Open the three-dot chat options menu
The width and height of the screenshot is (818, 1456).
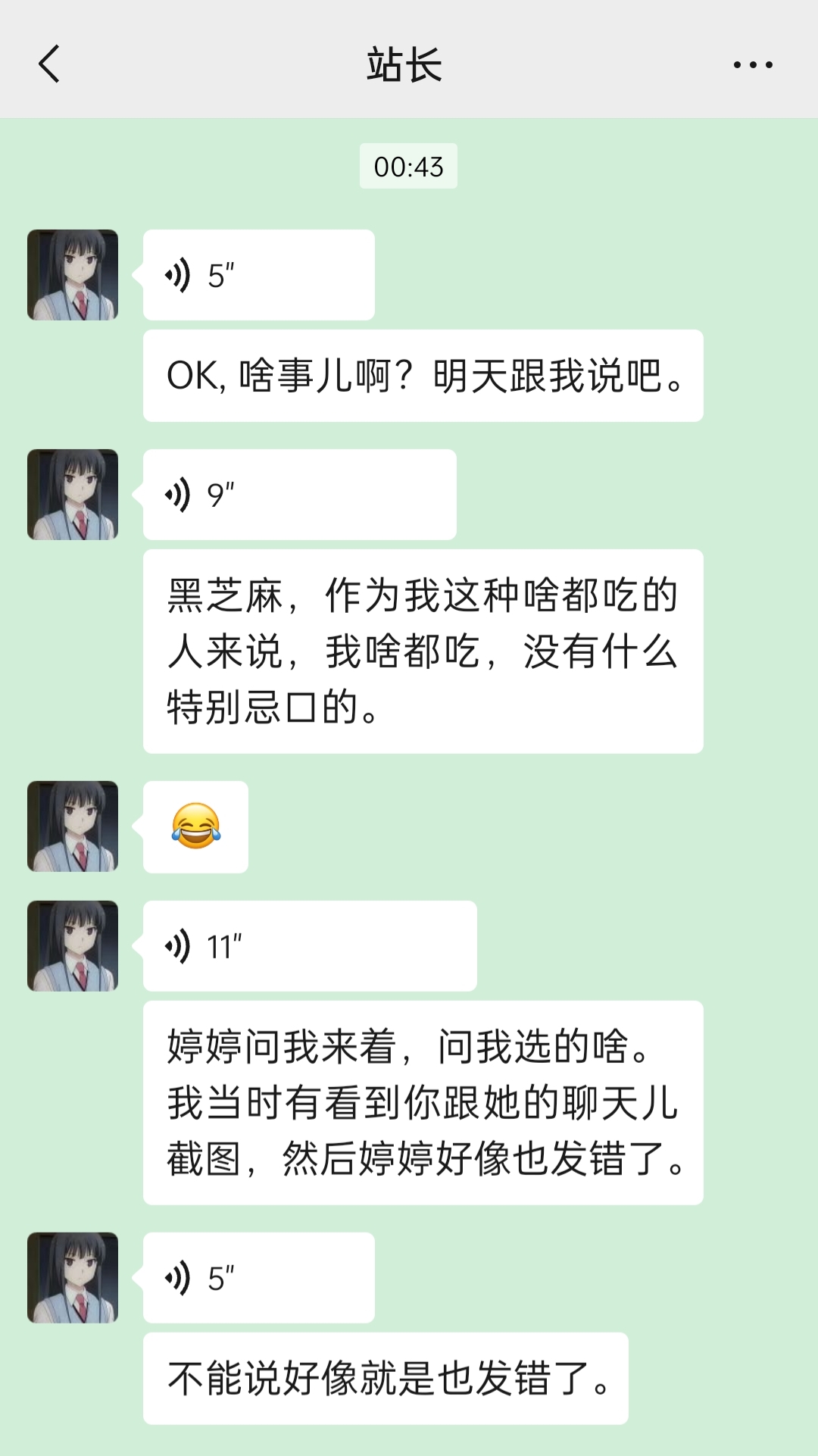click(752, 65)
